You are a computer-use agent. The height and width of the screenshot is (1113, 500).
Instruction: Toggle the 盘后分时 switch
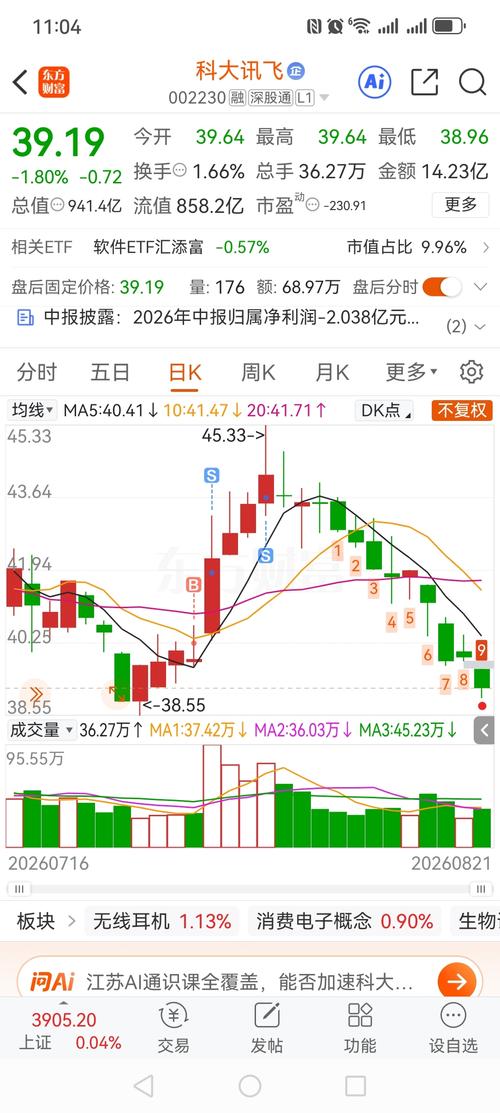coord(442,287)
